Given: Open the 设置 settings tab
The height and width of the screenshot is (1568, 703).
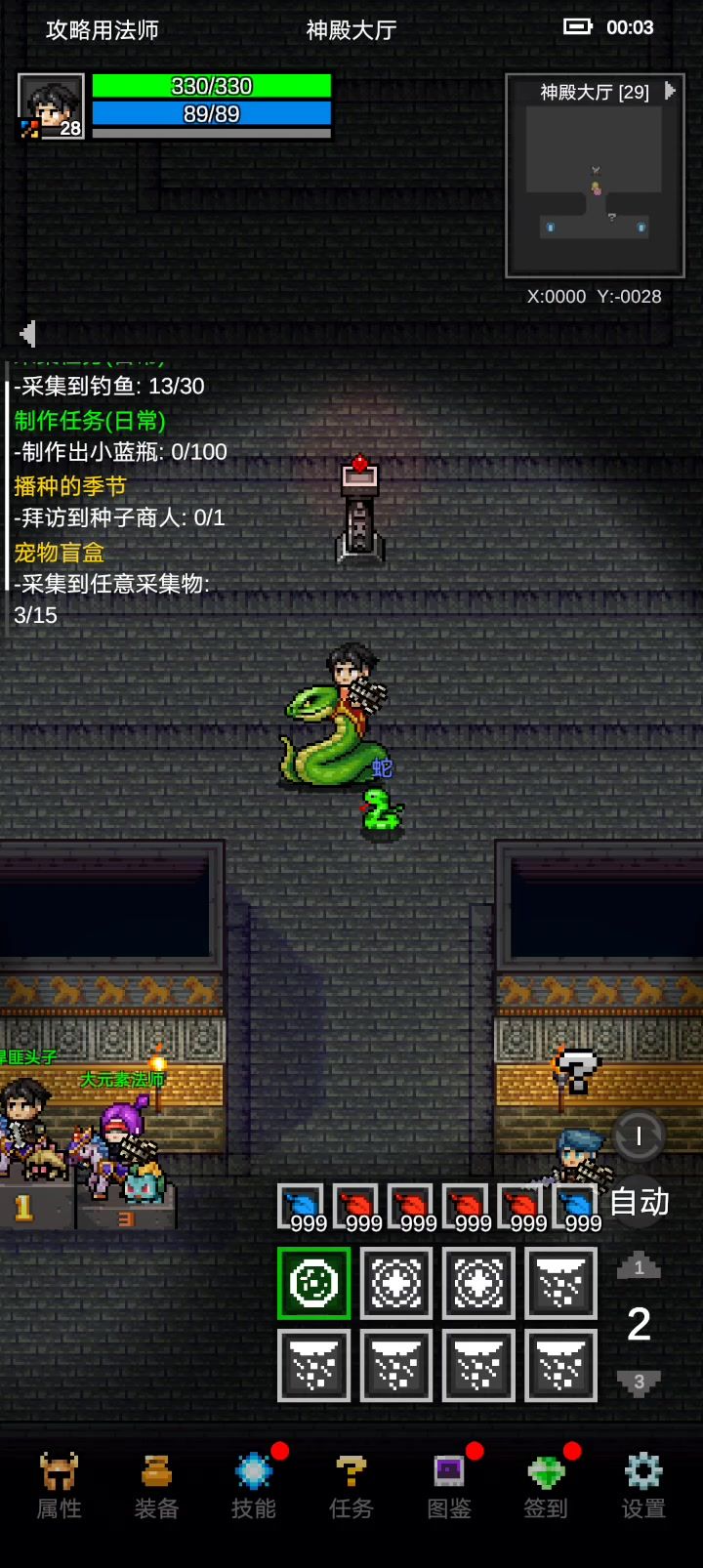Looking at the screenshot, I should 643,1486.
